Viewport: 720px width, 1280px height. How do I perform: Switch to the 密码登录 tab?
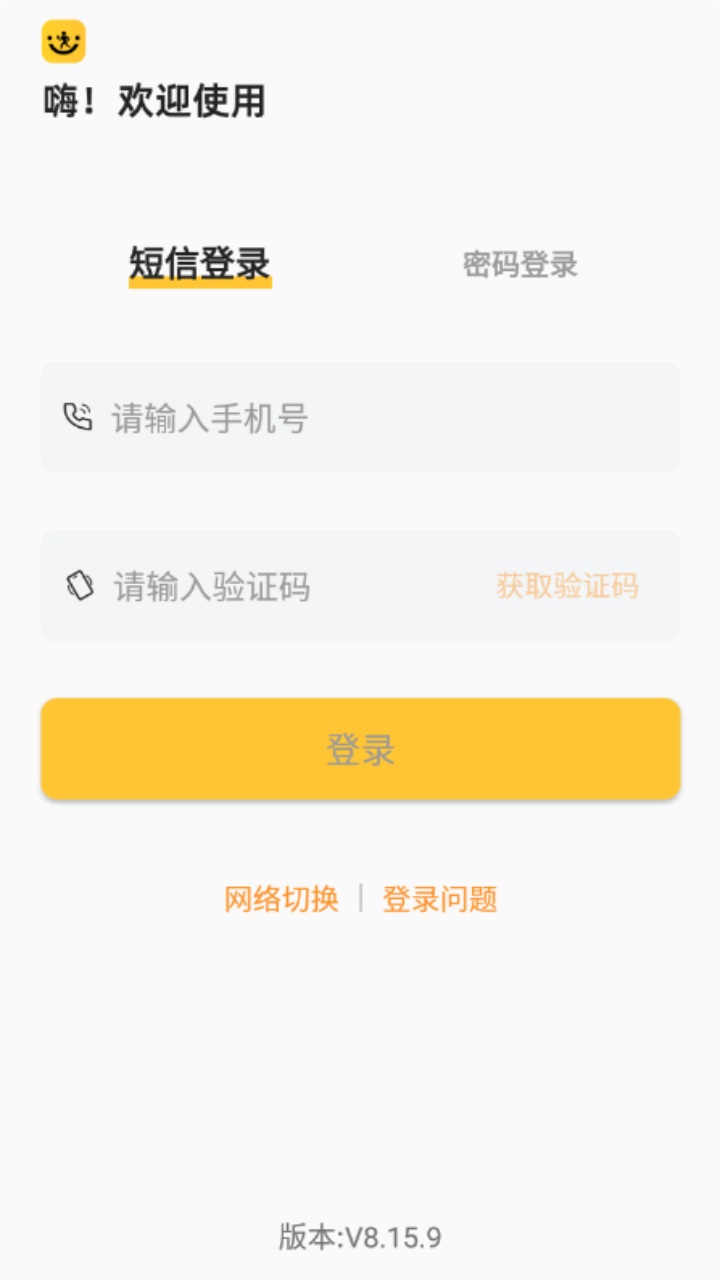[x=519, y=265]
